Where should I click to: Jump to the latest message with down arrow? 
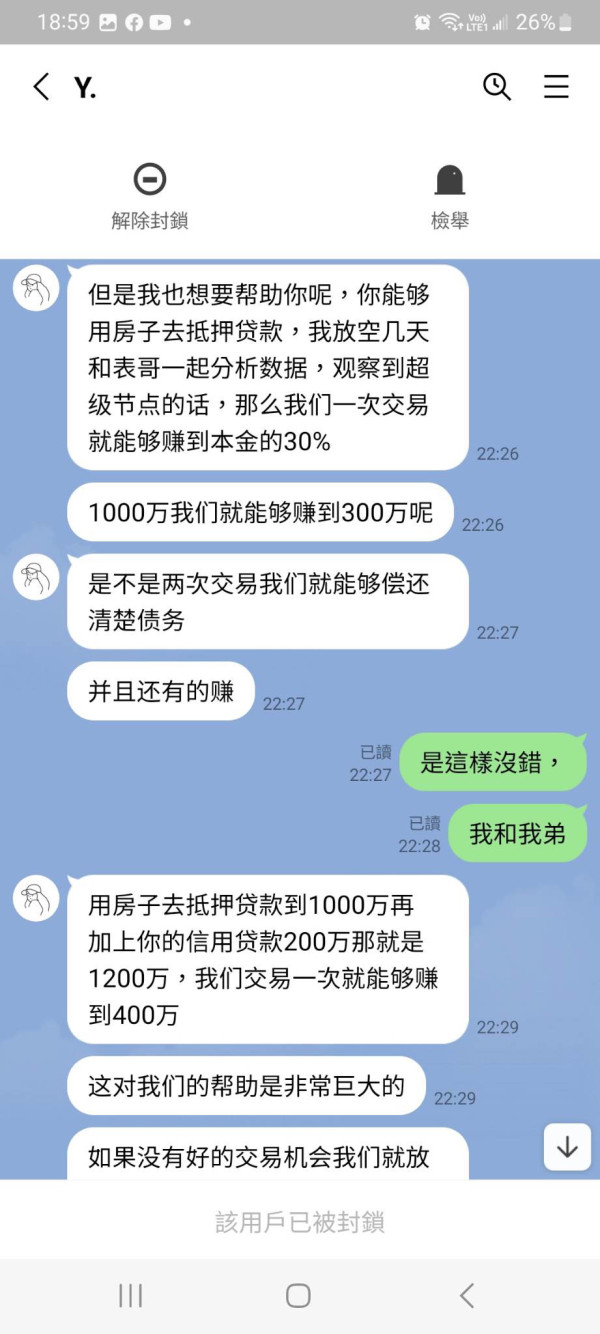(x=567, y=1147)
